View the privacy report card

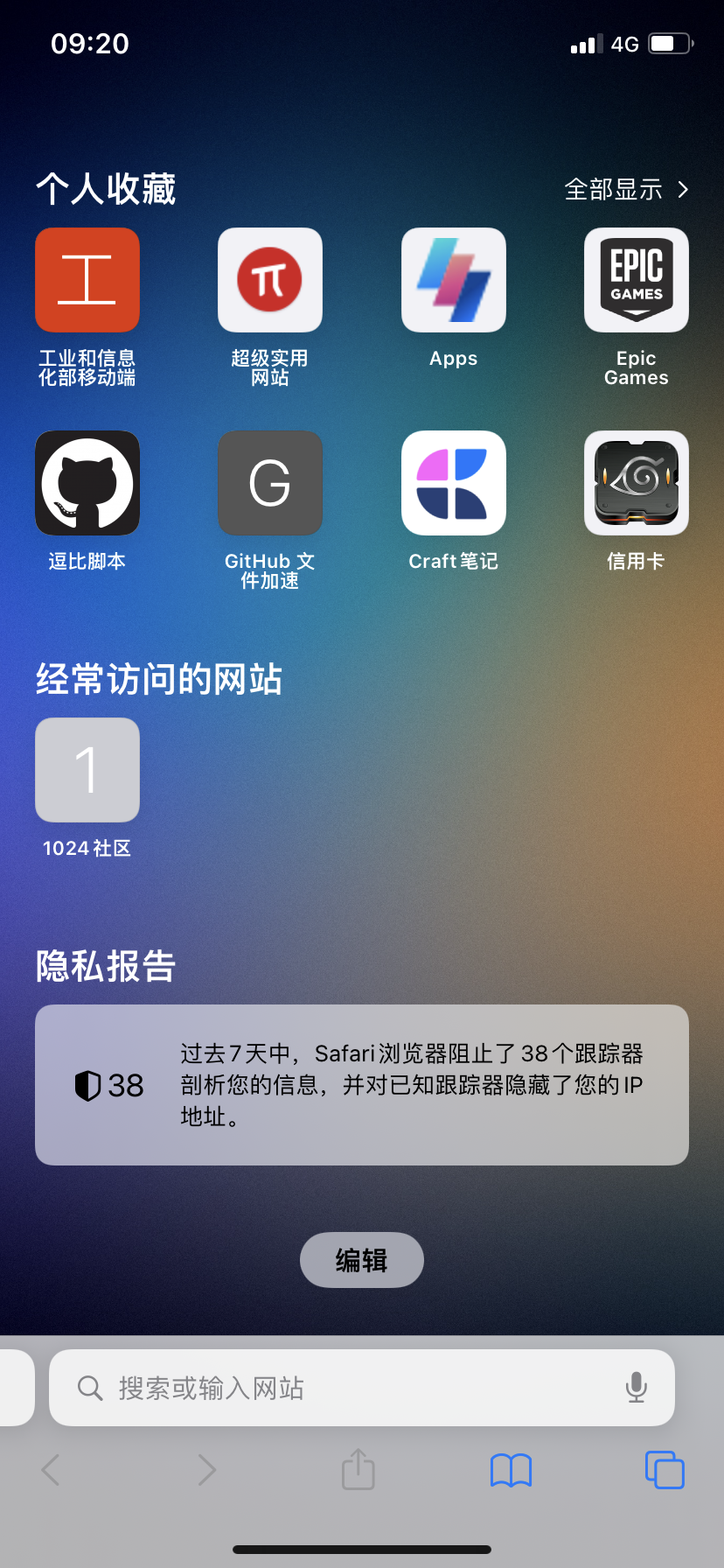click(362, 1085)
